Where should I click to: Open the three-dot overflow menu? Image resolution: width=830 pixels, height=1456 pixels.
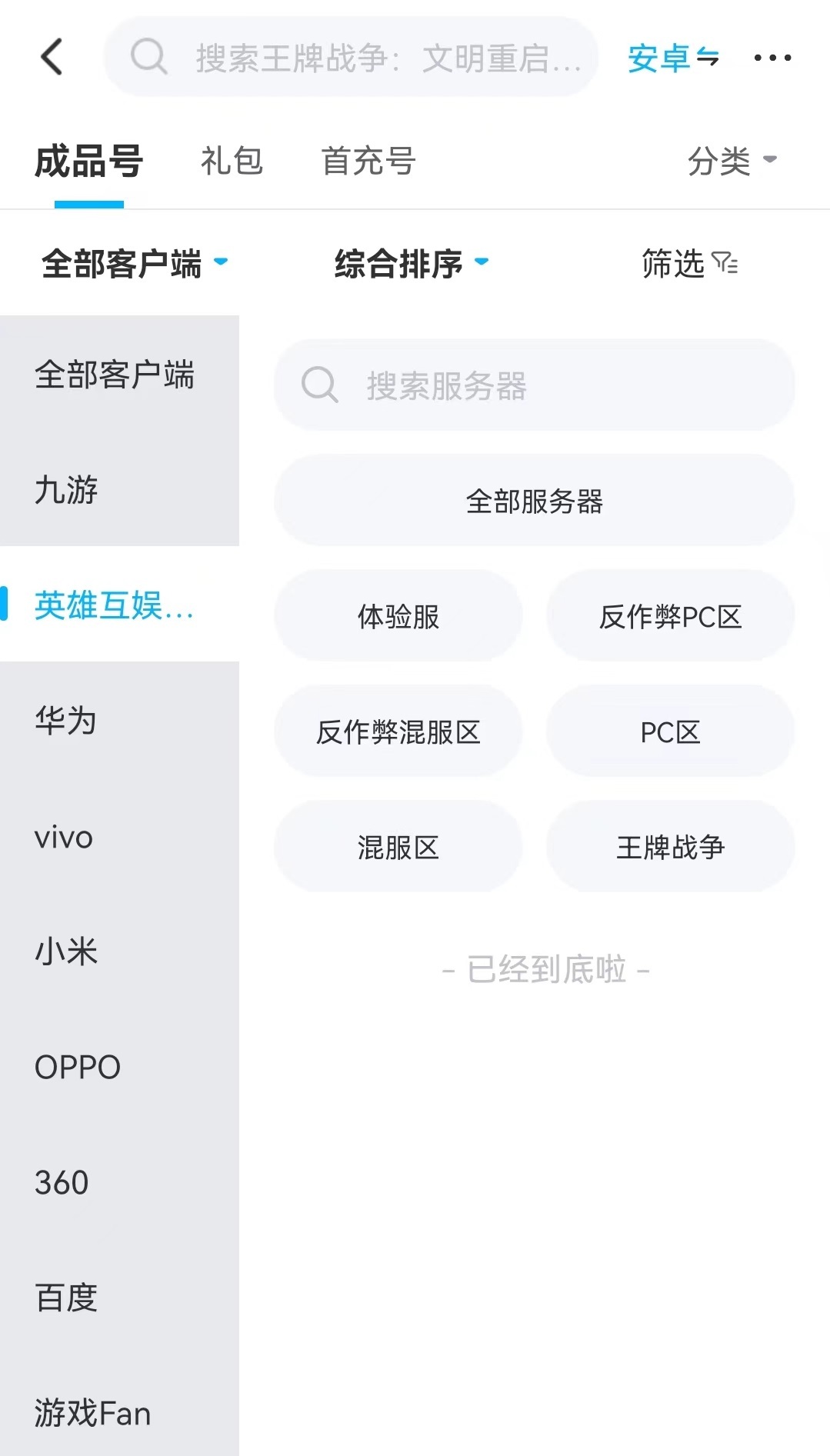772,58
